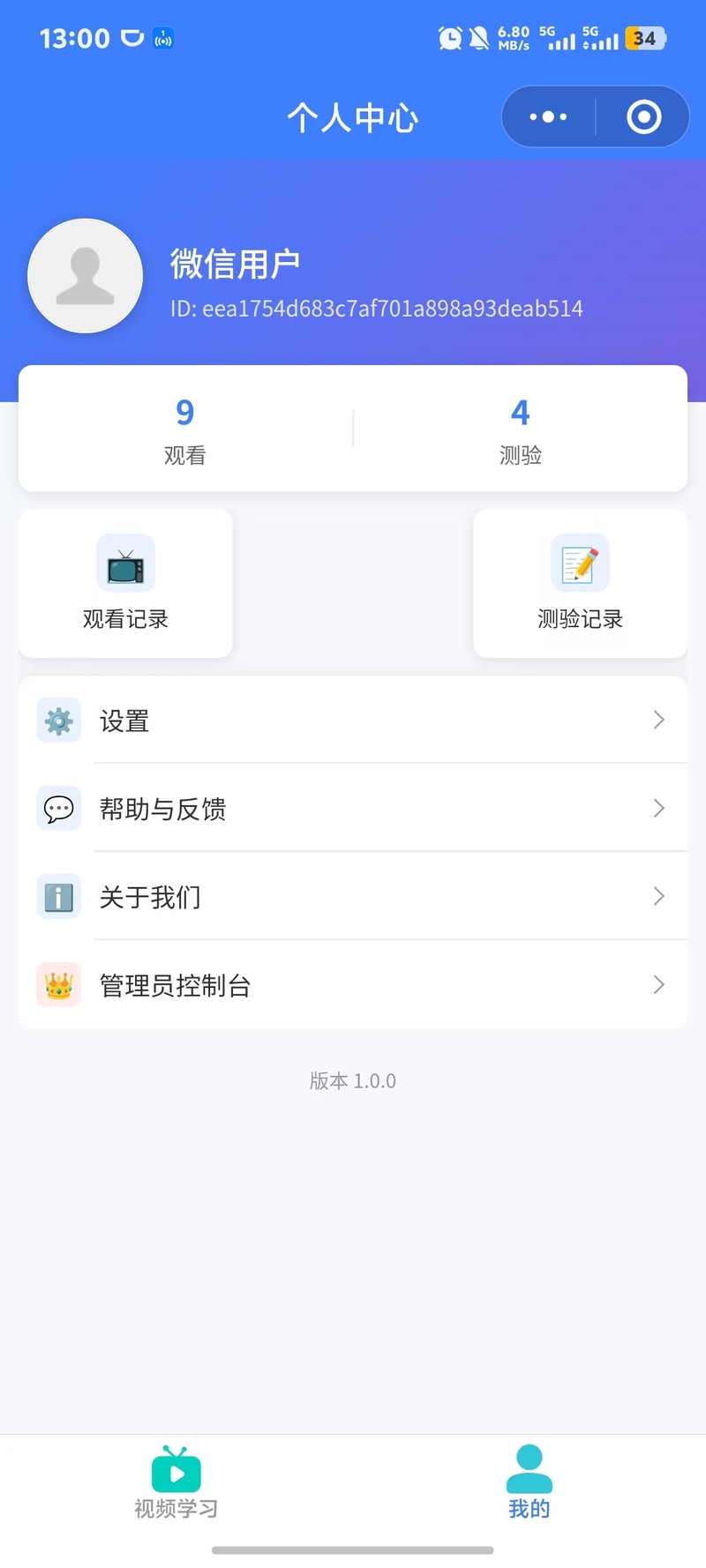
Task: Open 测验记录 card
Action: 580,583
